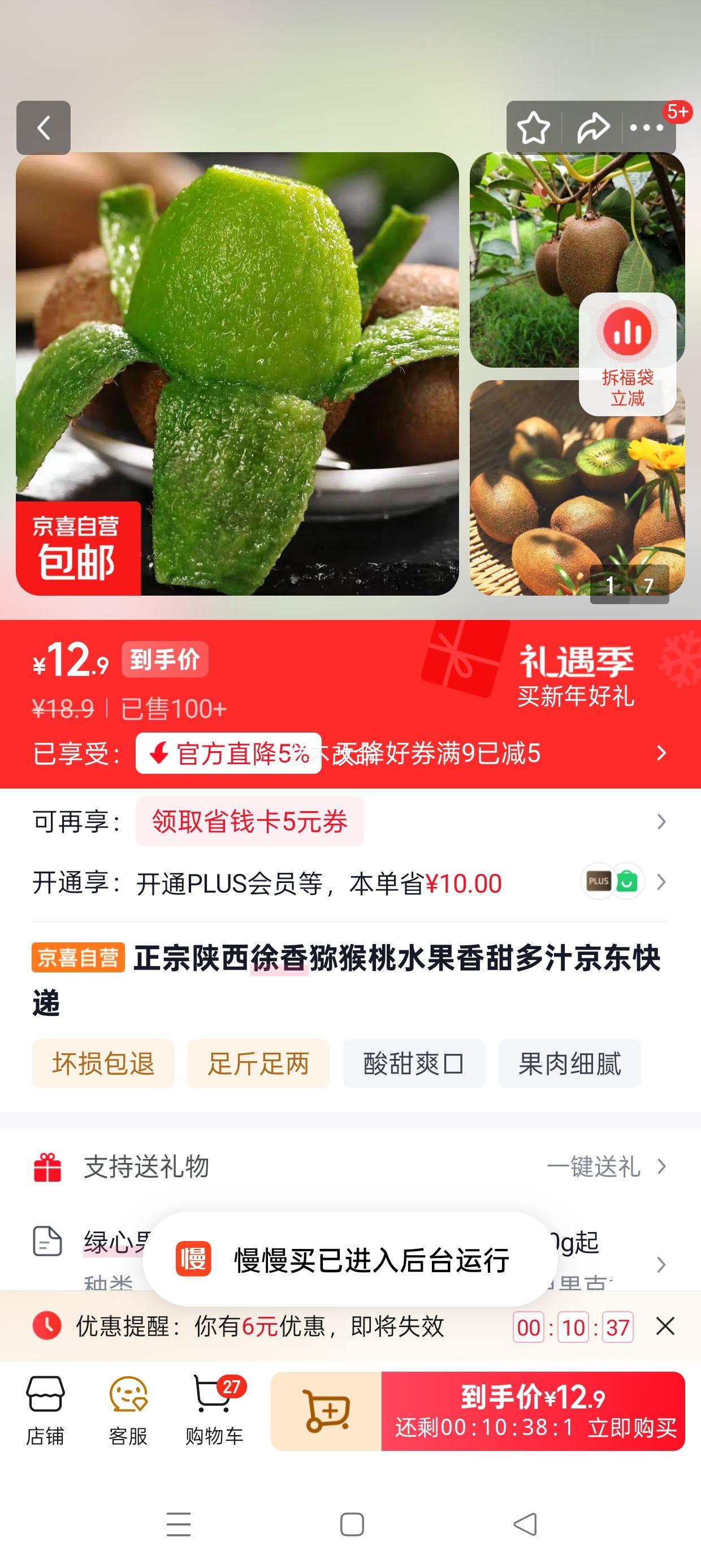Claim the 领取省钱卡5元券 coupon
This screenshot has height=1568, width=701.
pos(249,822)
